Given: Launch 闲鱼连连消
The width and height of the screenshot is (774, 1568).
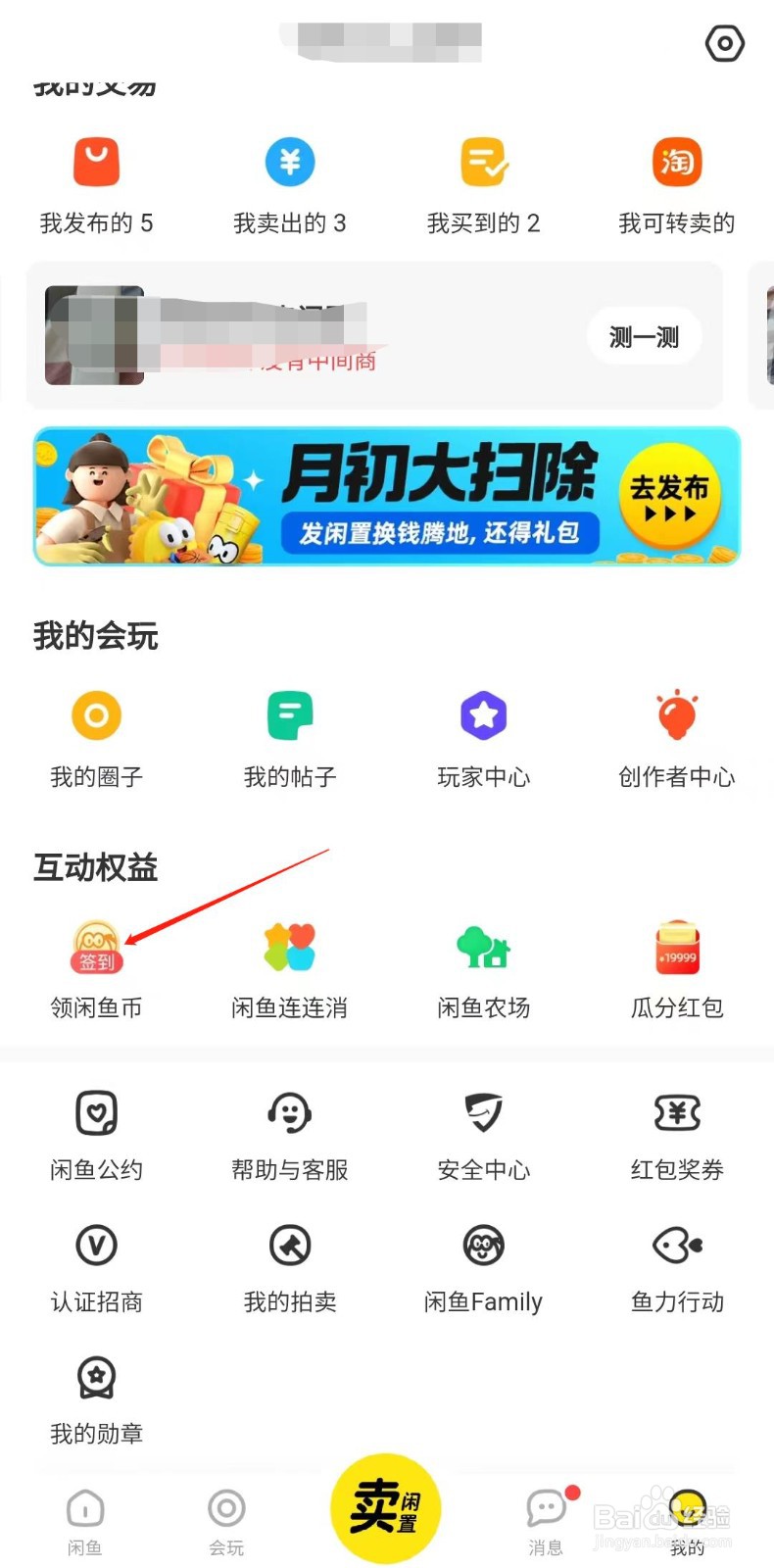Looking at the screenshot, I should [x=290, y=970].
